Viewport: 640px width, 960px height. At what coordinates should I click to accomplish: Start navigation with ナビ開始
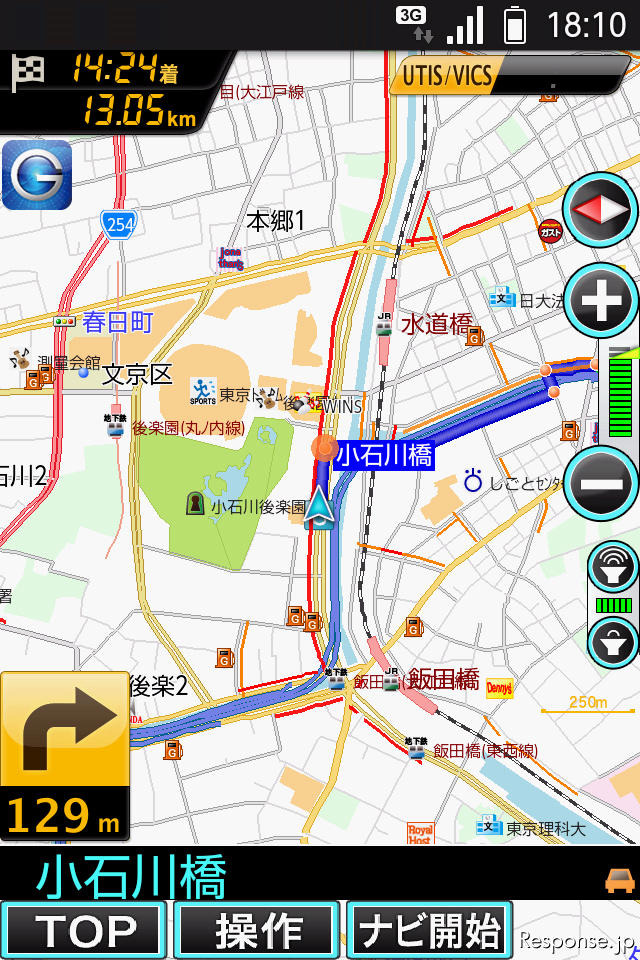coord(429,930)
